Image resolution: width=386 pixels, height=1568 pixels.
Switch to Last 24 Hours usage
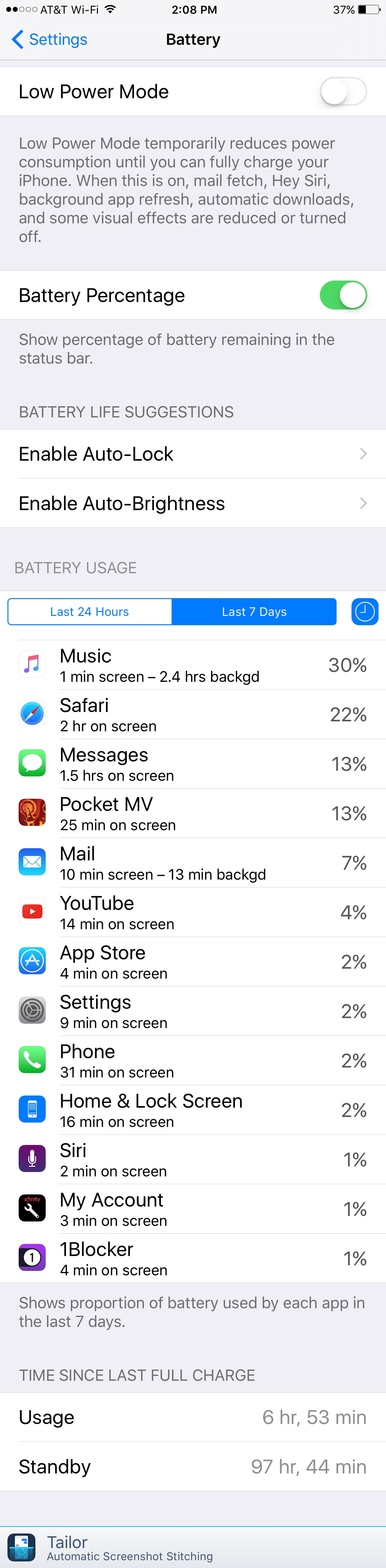(x=90, y=612)
